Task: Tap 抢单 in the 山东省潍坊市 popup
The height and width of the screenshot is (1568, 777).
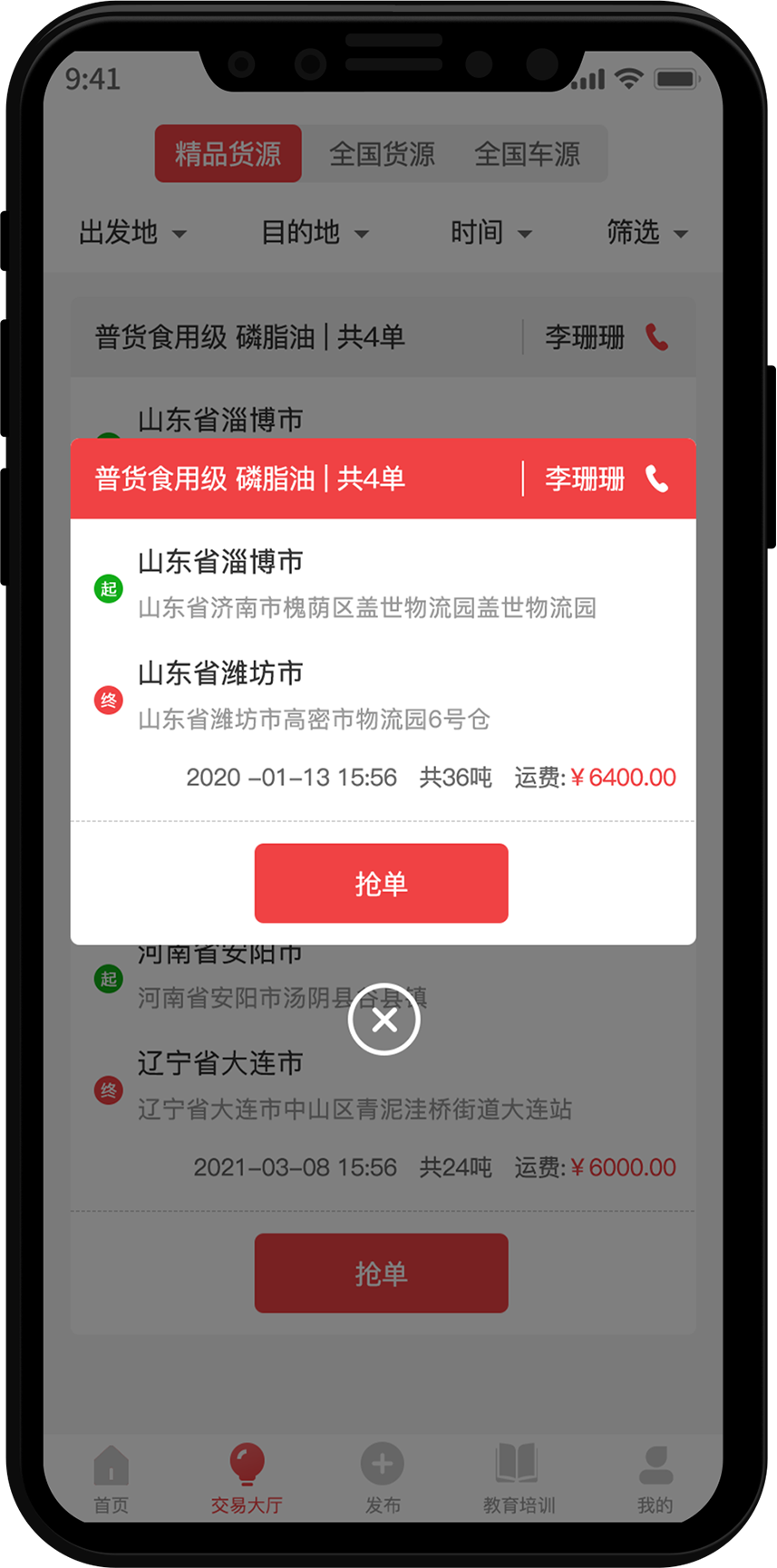Action: tap(381, 883)
